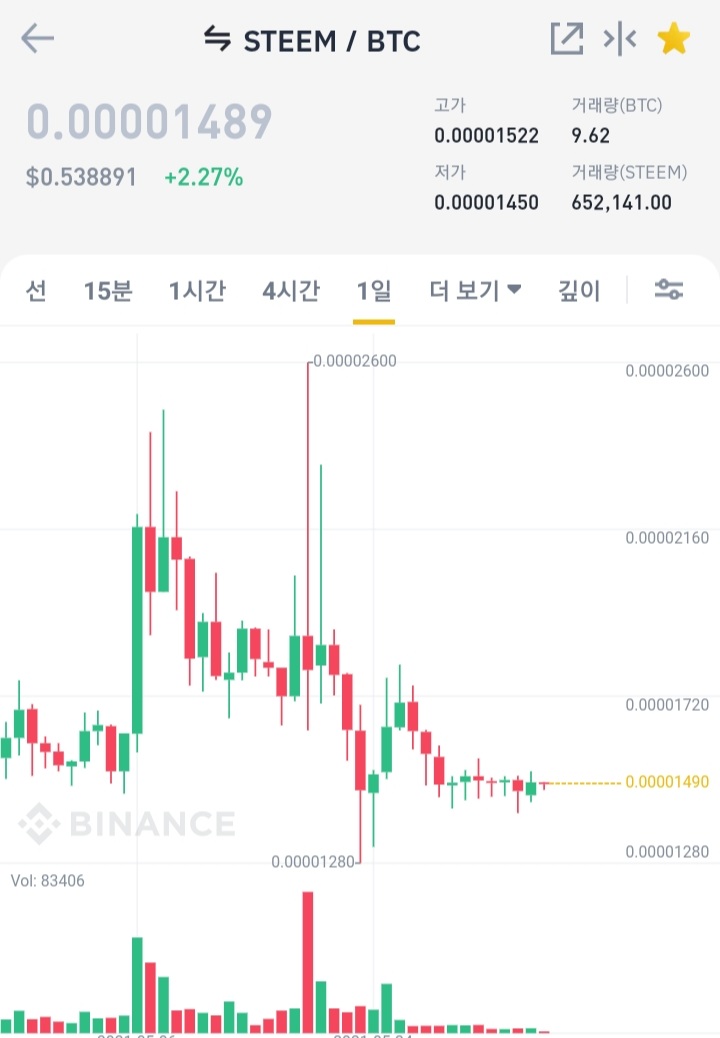
Task: Open the STEEM / BTC pair switcher
Action: (x=312, y=40)
